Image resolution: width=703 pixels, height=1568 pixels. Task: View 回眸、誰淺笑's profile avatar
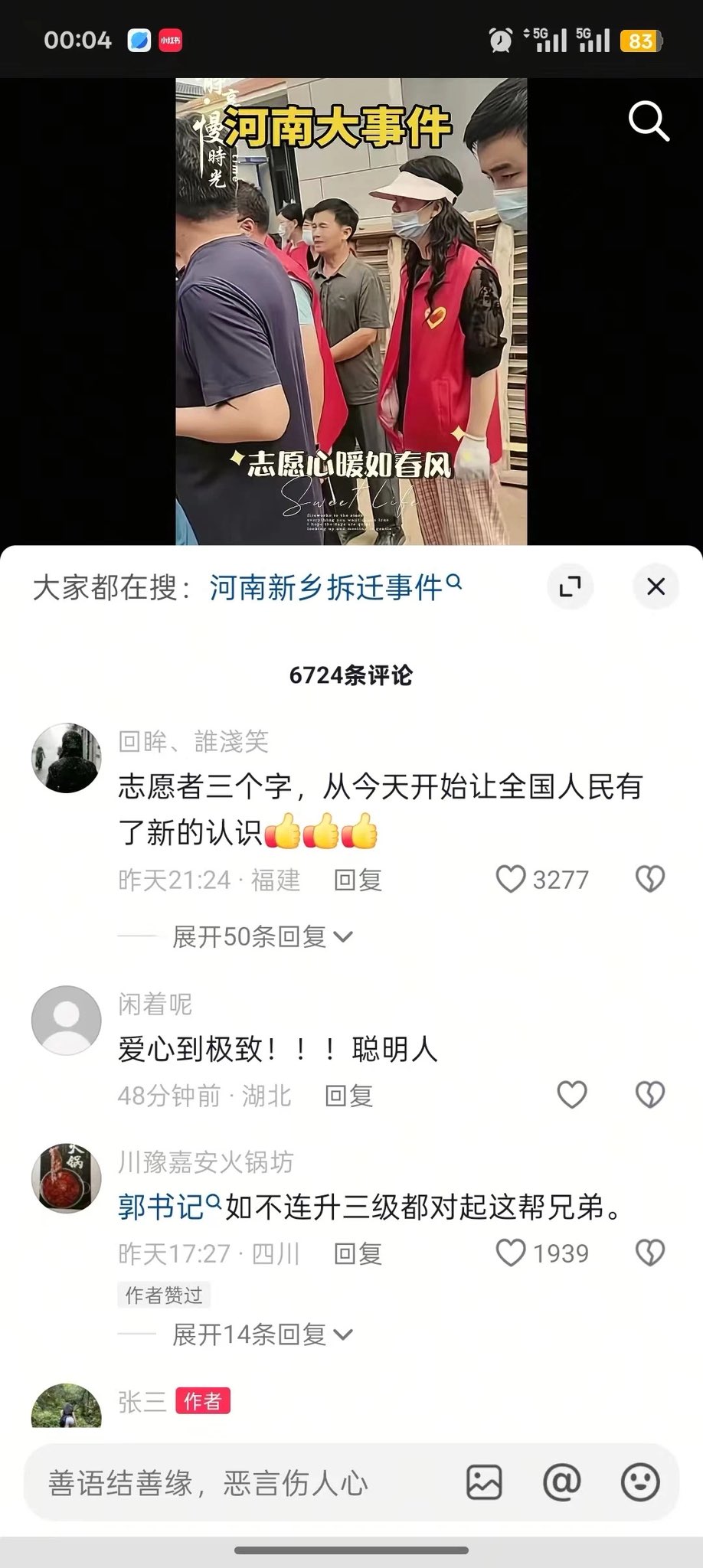pyautogui.click(x=67, y=758)
